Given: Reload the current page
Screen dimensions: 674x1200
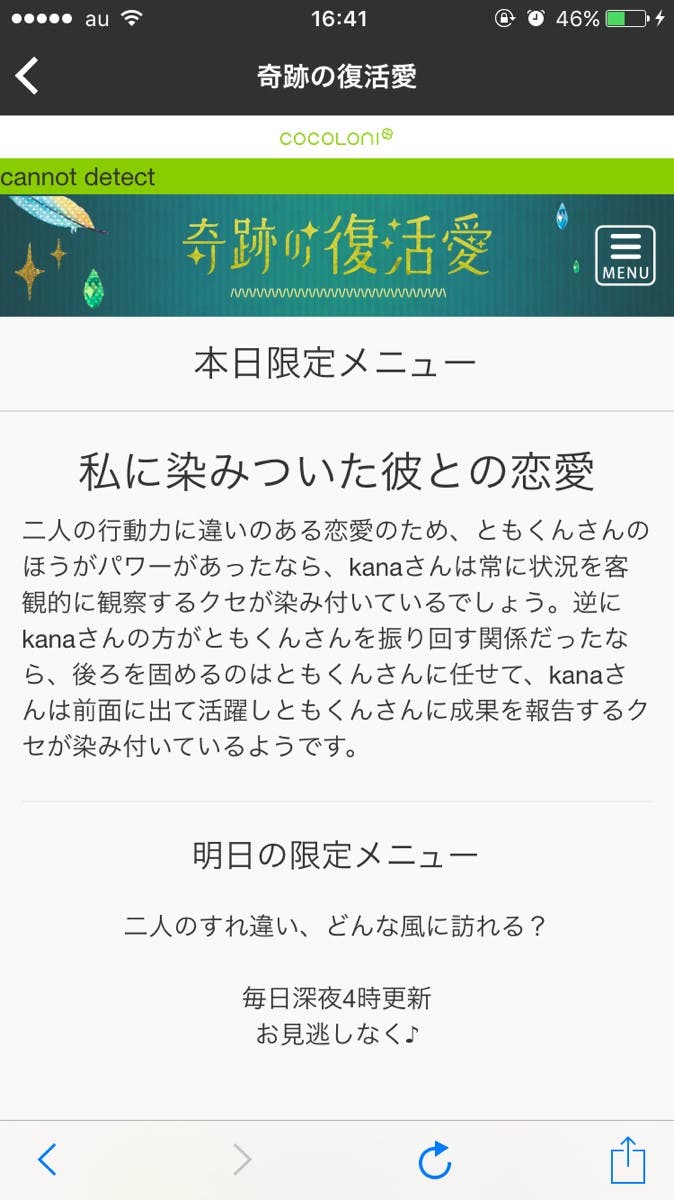Looking at the screenshot, I should click(435, 1160).
